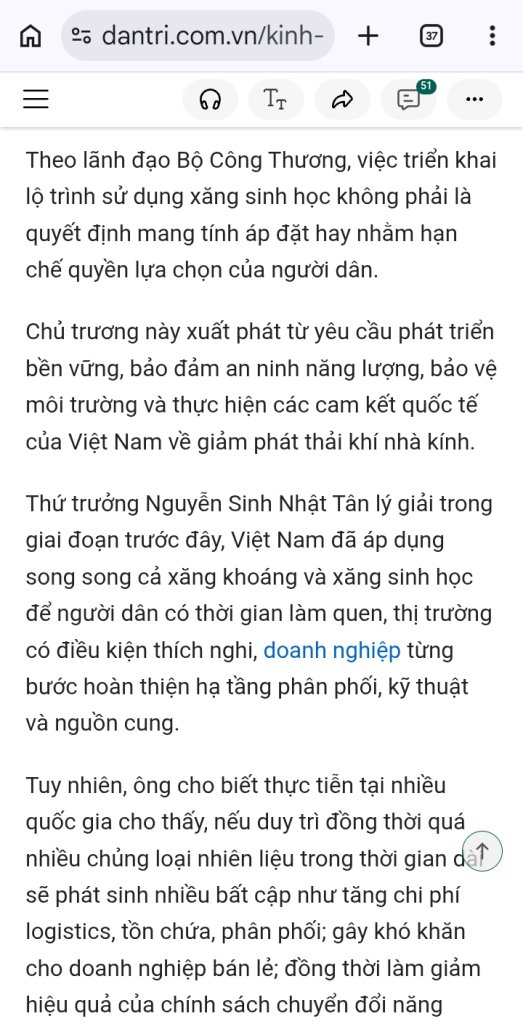Listen to the article with the headphones icon
The image size is (523, 1024).
210,99
